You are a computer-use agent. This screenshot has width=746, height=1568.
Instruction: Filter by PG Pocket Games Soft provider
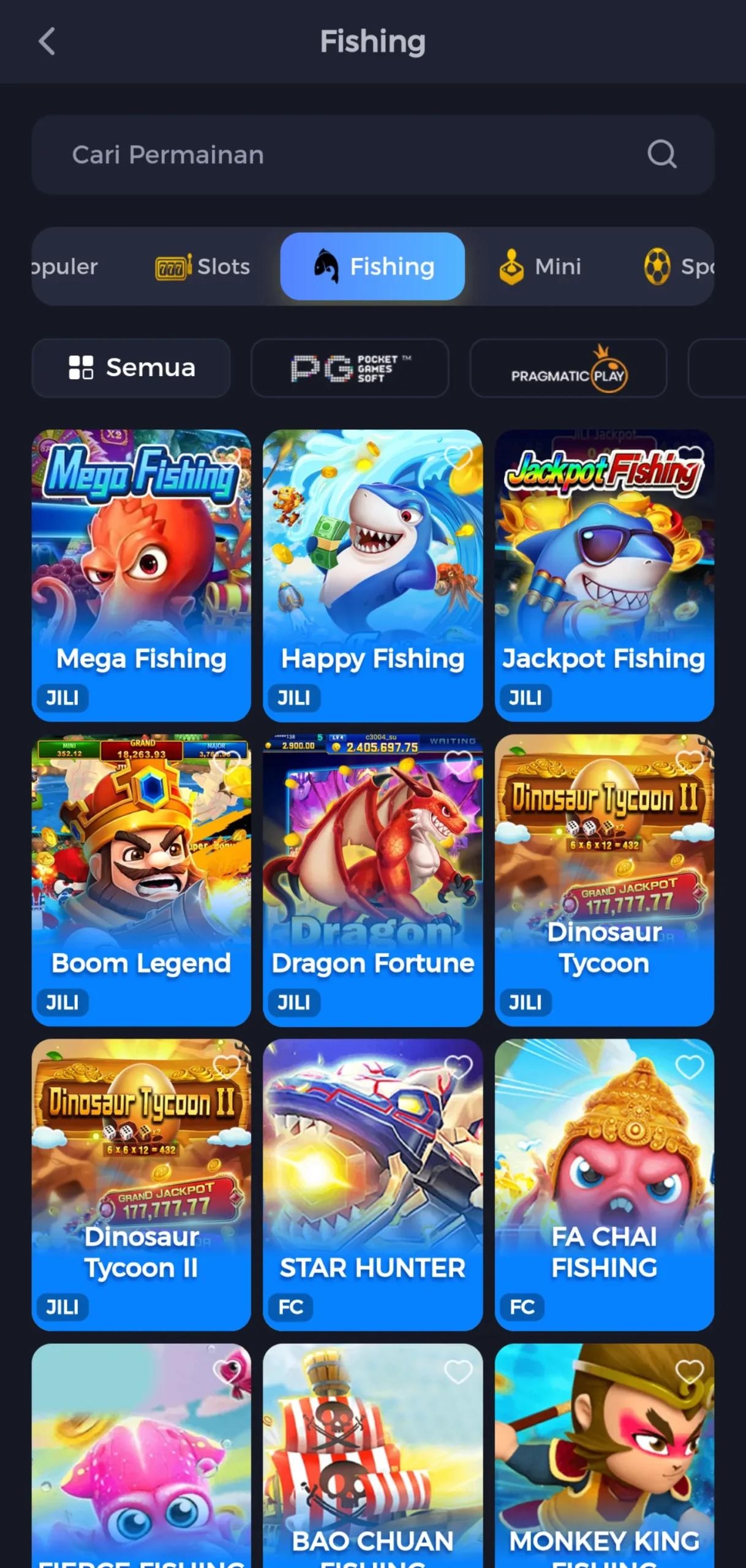[350, 368]
